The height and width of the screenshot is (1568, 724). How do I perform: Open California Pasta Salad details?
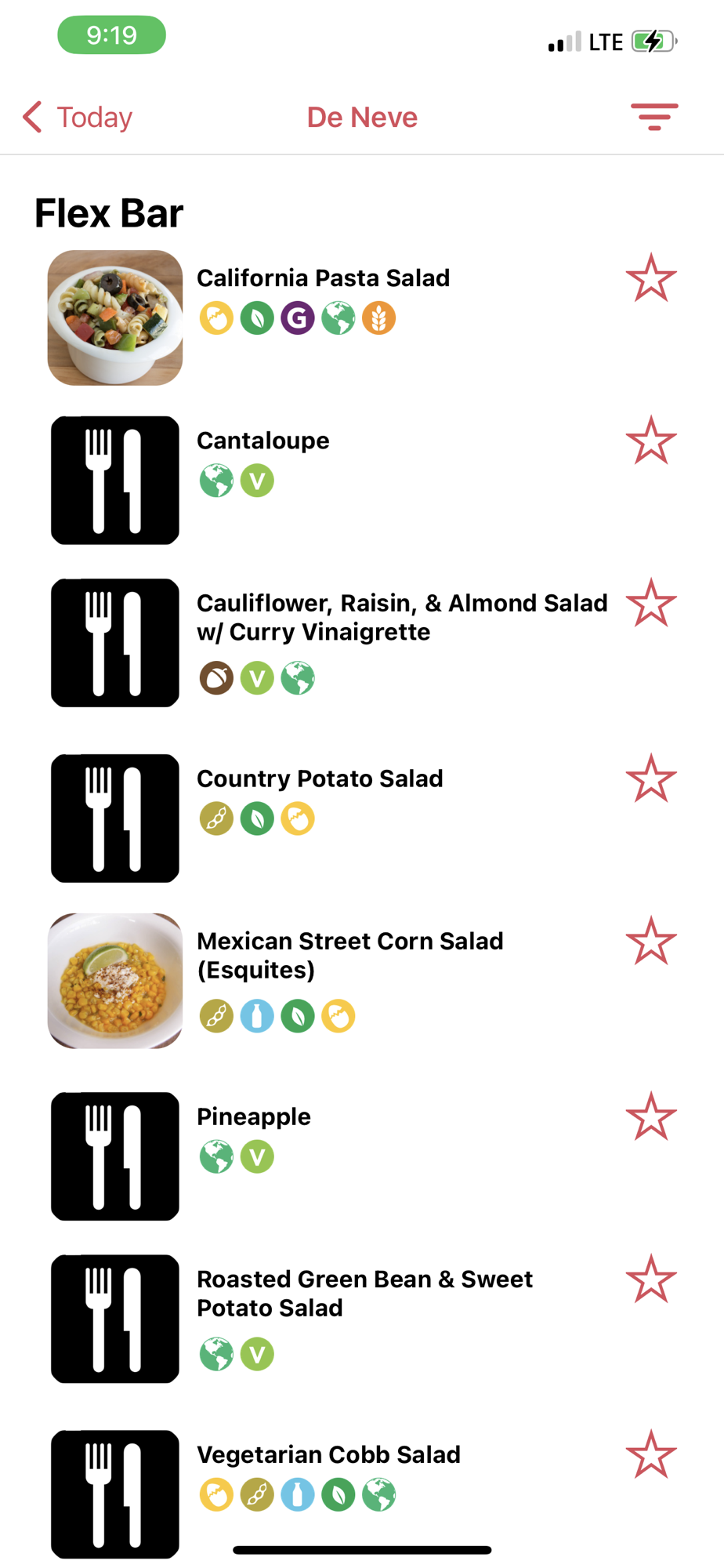(x=323, y=278)
